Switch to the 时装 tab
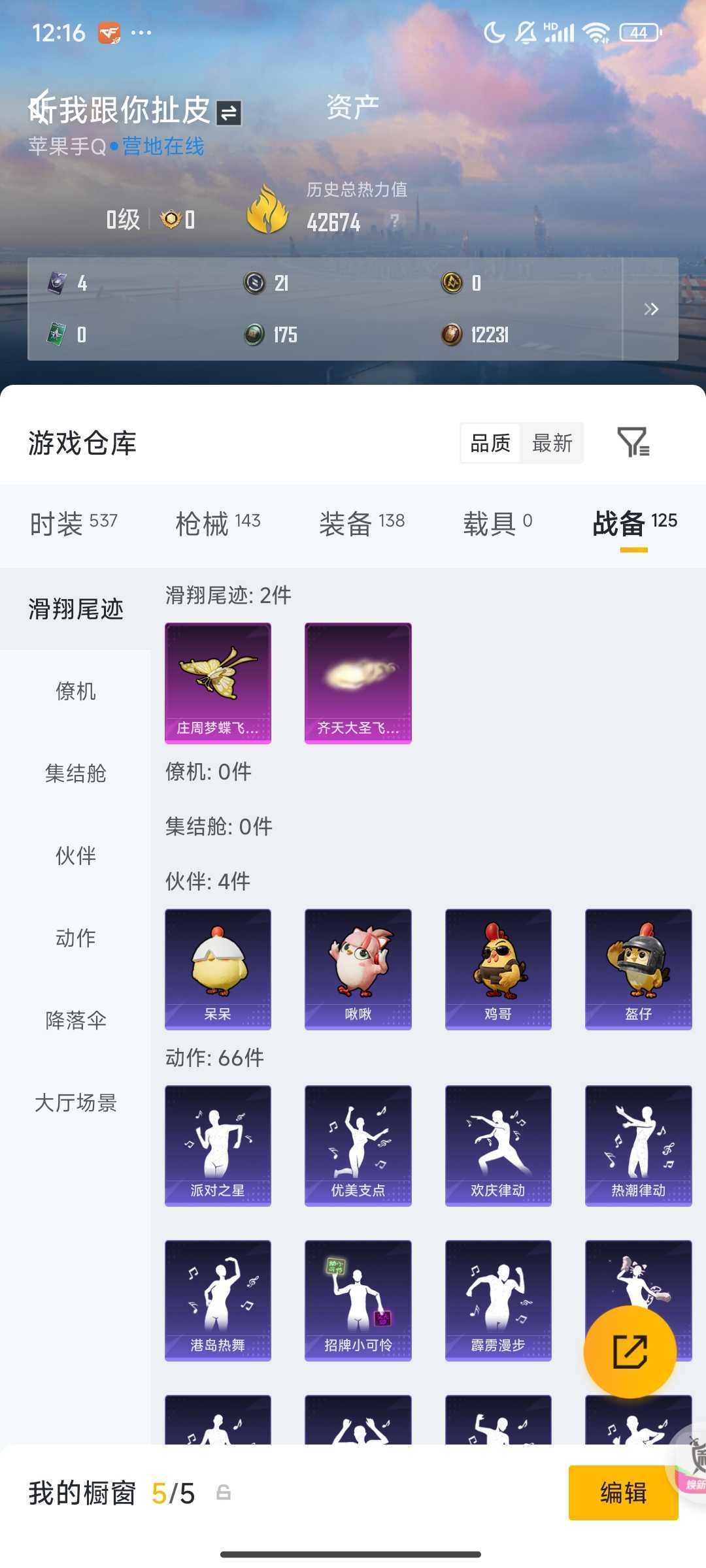Screen dimensions: 706x1568 [74, 523]
